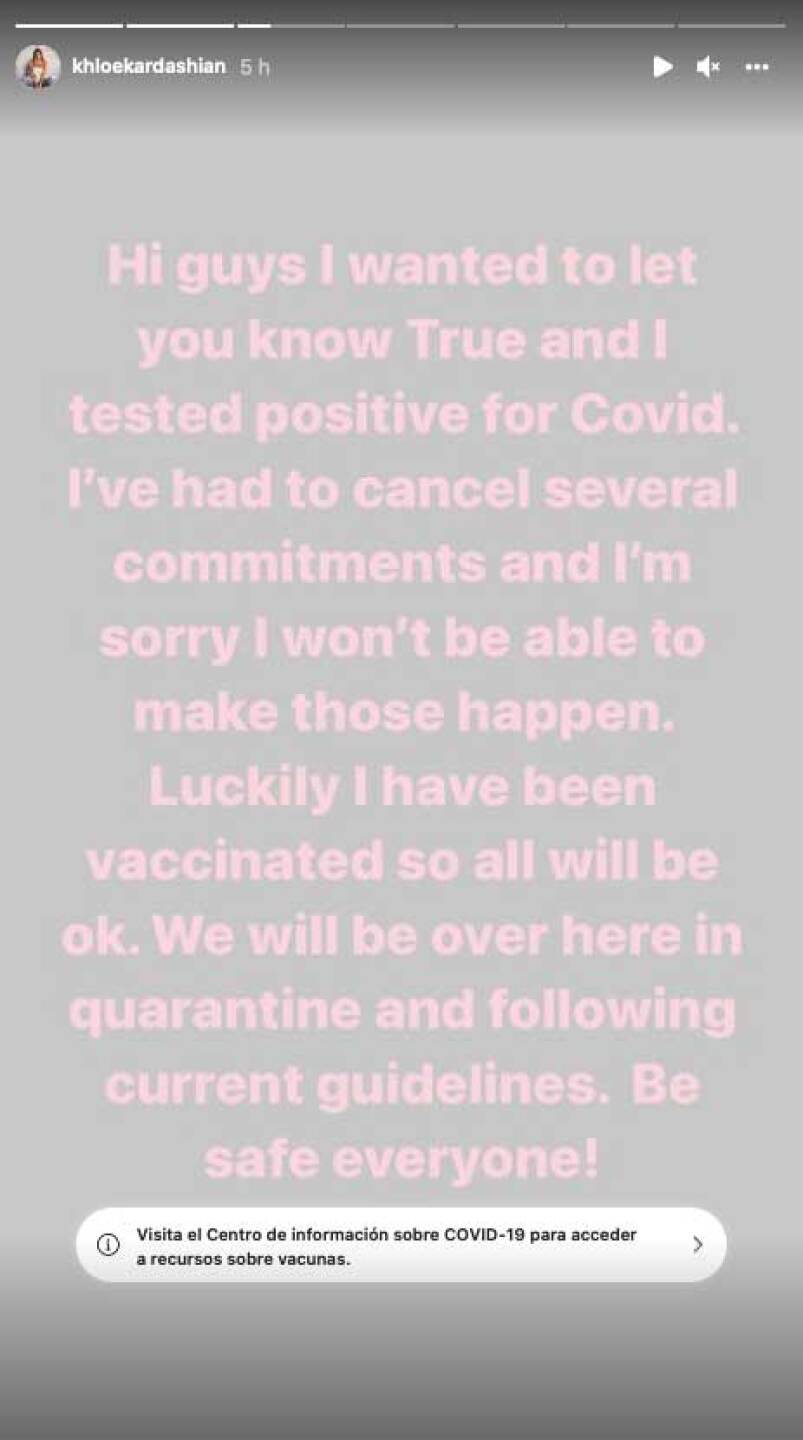Viewport: 803px width, 1440px height.
Task: Open the three-dot overflow menu
Action: pos(757,67)
